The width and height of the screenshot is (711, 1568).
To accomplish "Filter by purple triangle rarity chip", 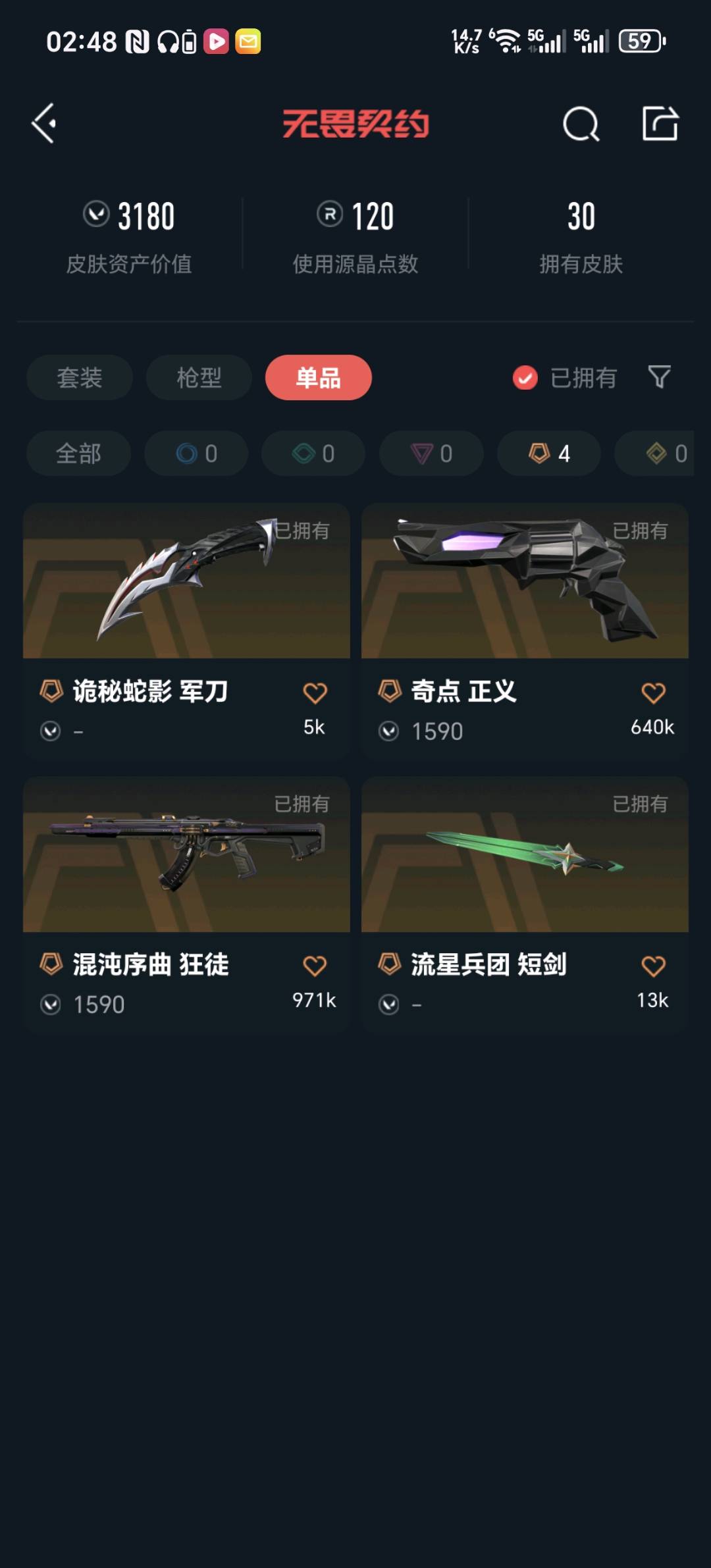I will pos(431,454).
